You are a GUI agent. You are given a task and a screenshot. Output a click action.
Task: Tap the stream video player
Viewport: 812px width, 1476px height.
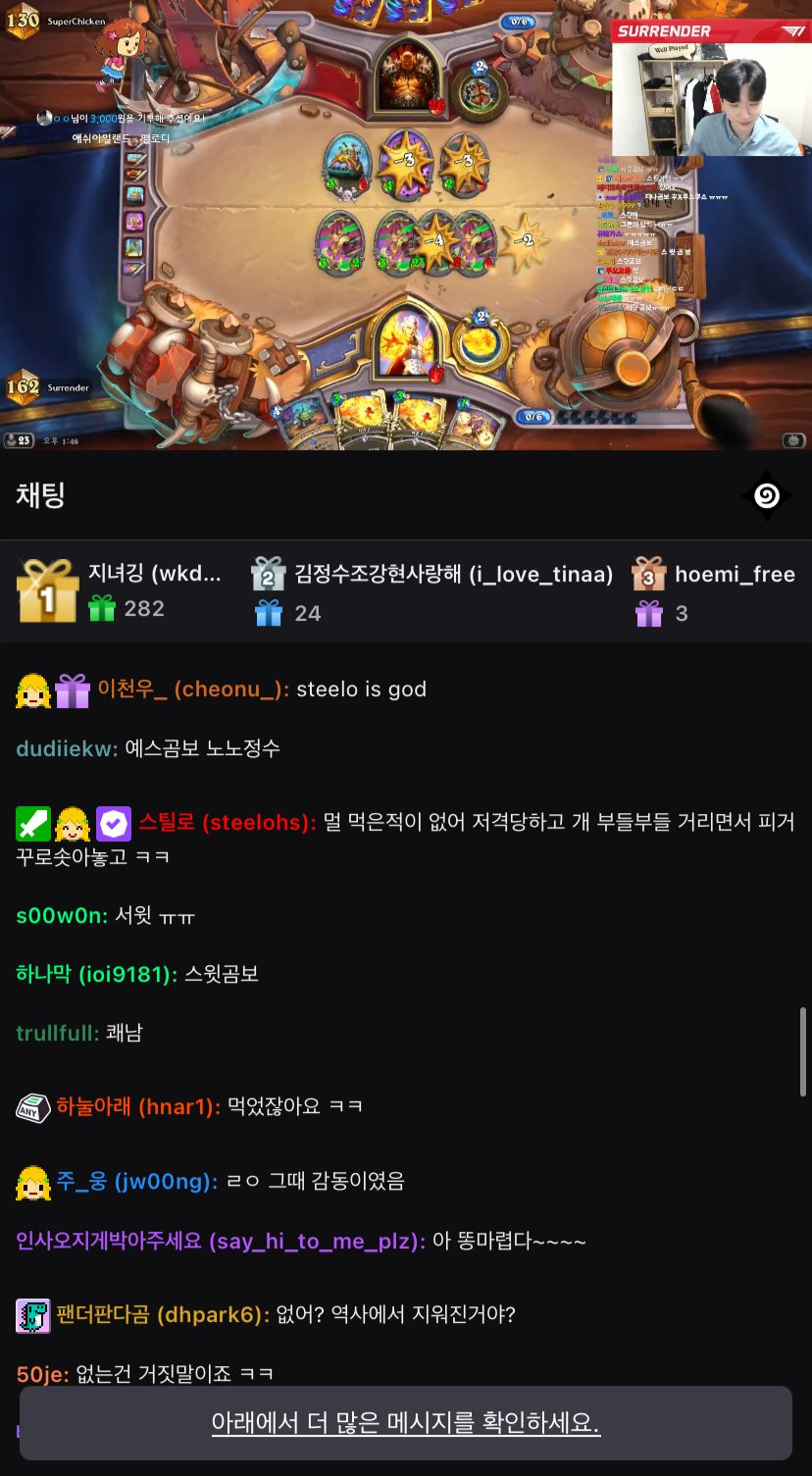[x=406, y=226]
